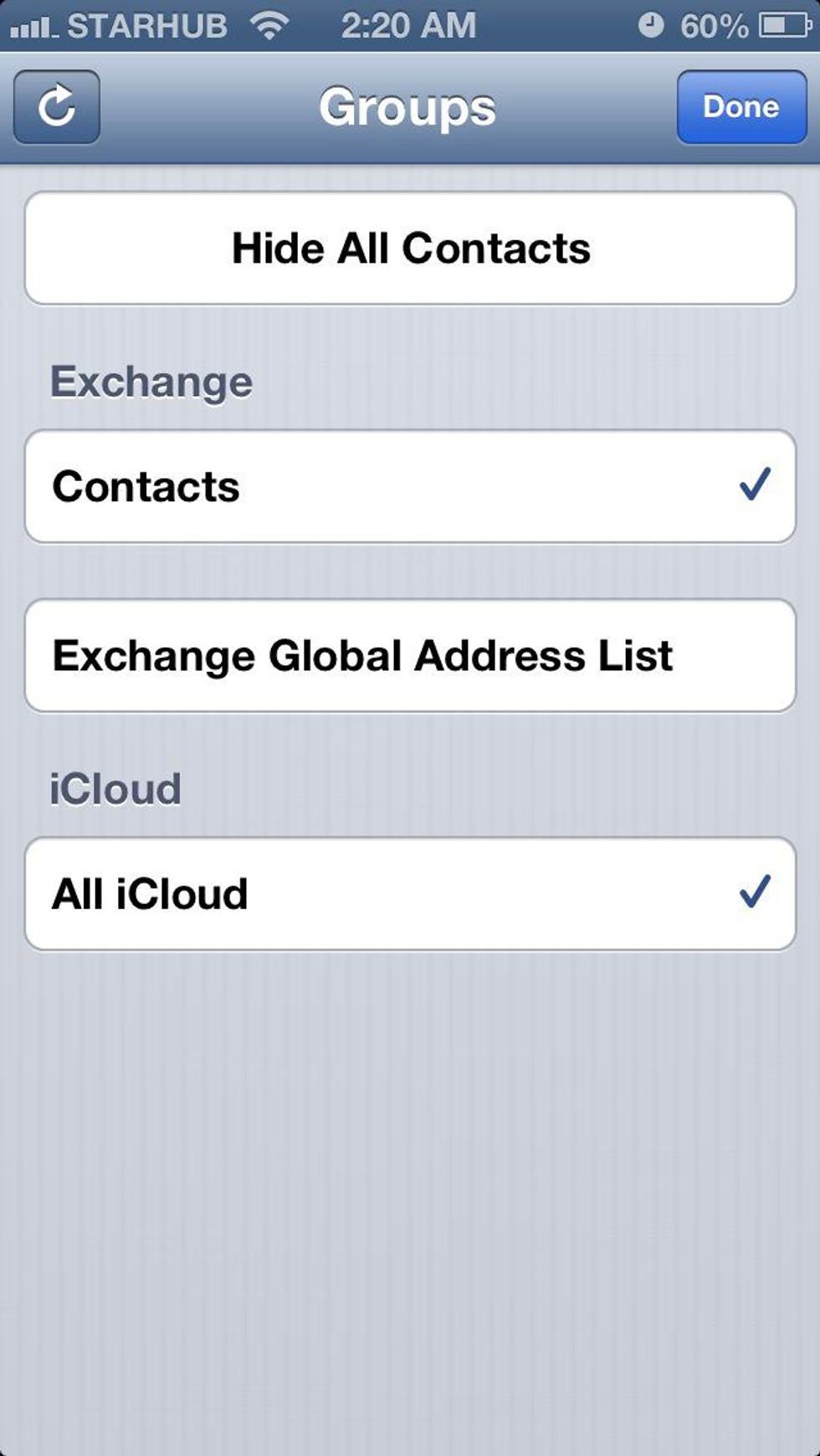Select Hide All Contacts
820x1456 pixels.
pos(410,249)
